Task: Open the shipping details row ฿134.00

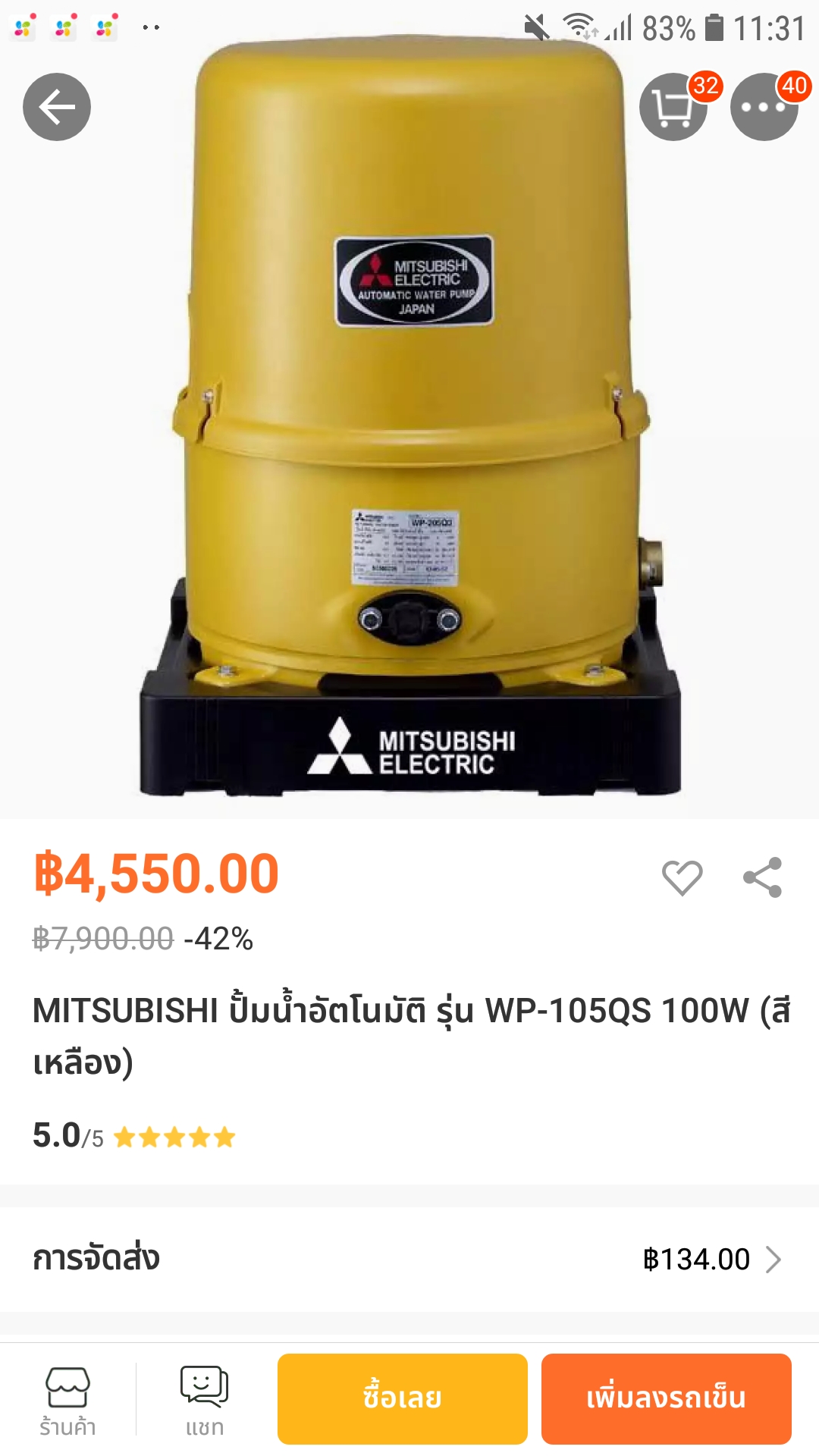Action: click(x=409, y=1259)
